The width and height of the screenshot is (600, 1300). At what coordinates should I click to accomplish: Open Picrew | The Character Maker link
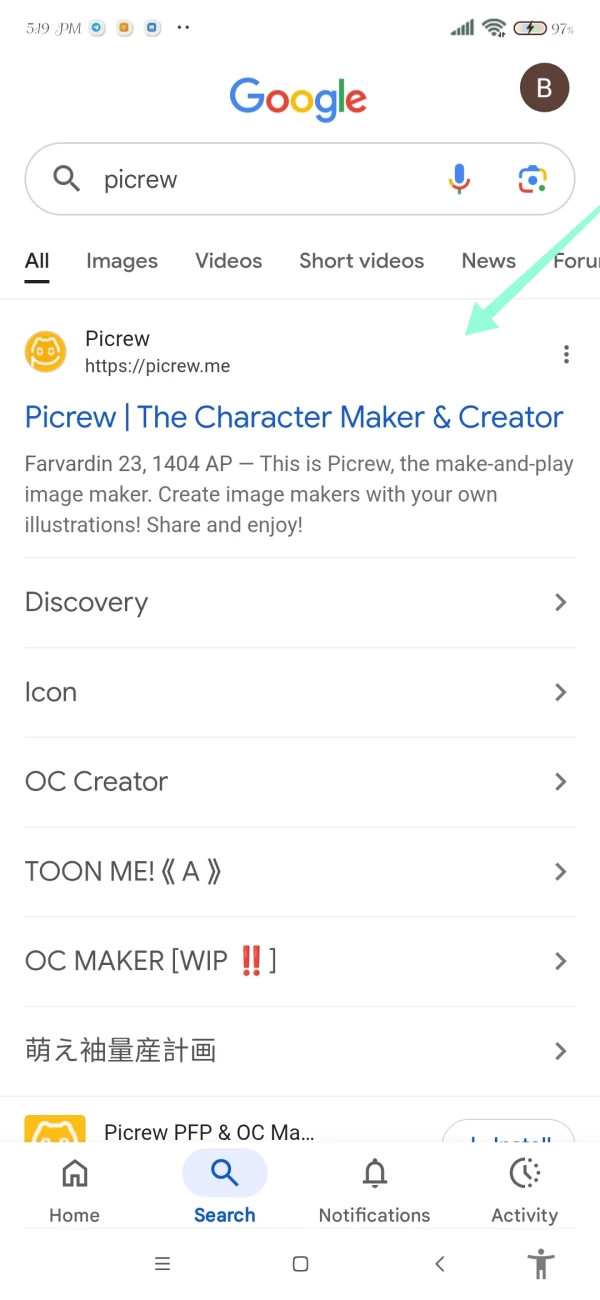tap(294, 417)
